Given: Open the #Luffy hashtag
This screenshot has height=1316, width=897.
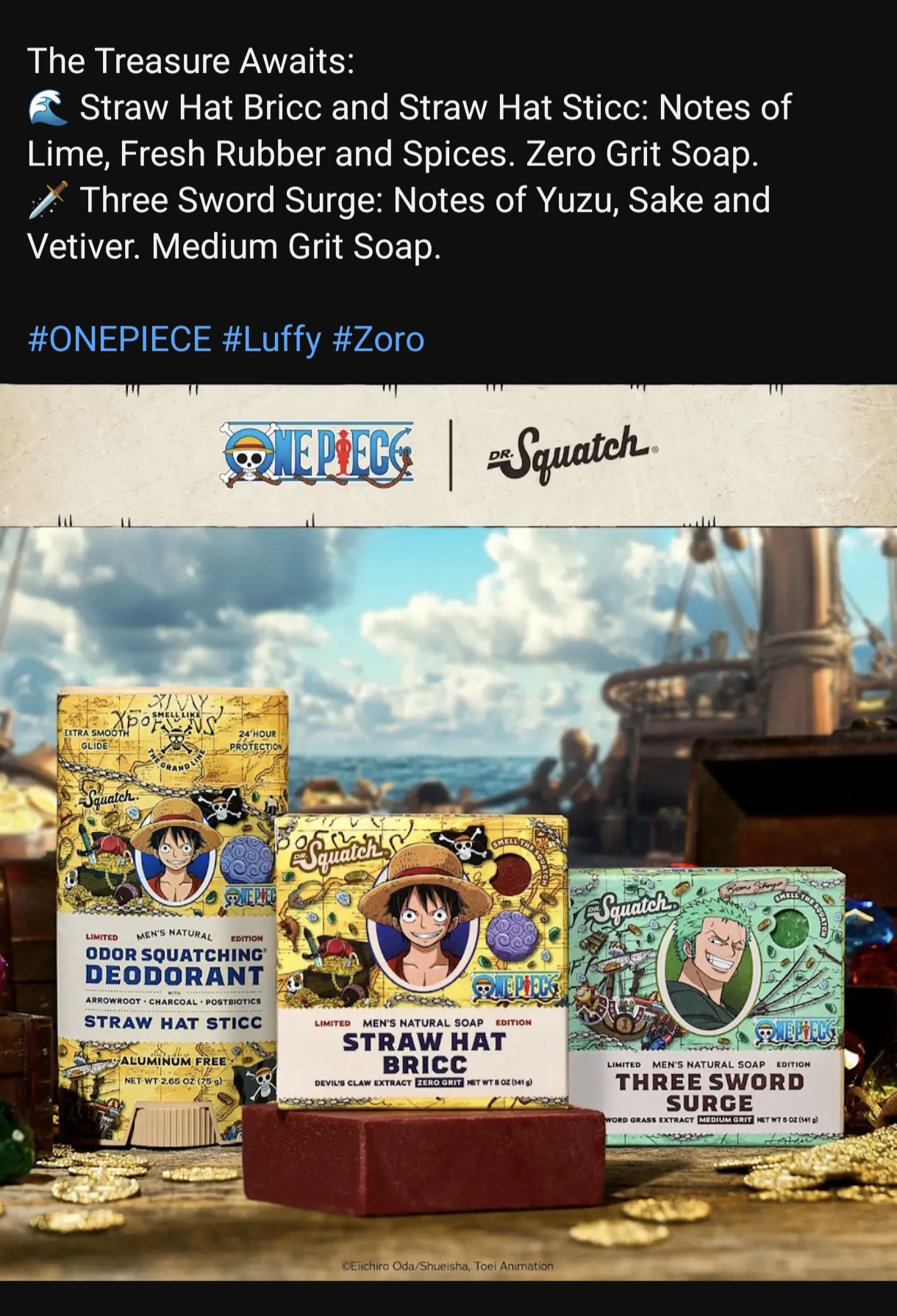Looking at the screenshot, I should pos(271,340).
